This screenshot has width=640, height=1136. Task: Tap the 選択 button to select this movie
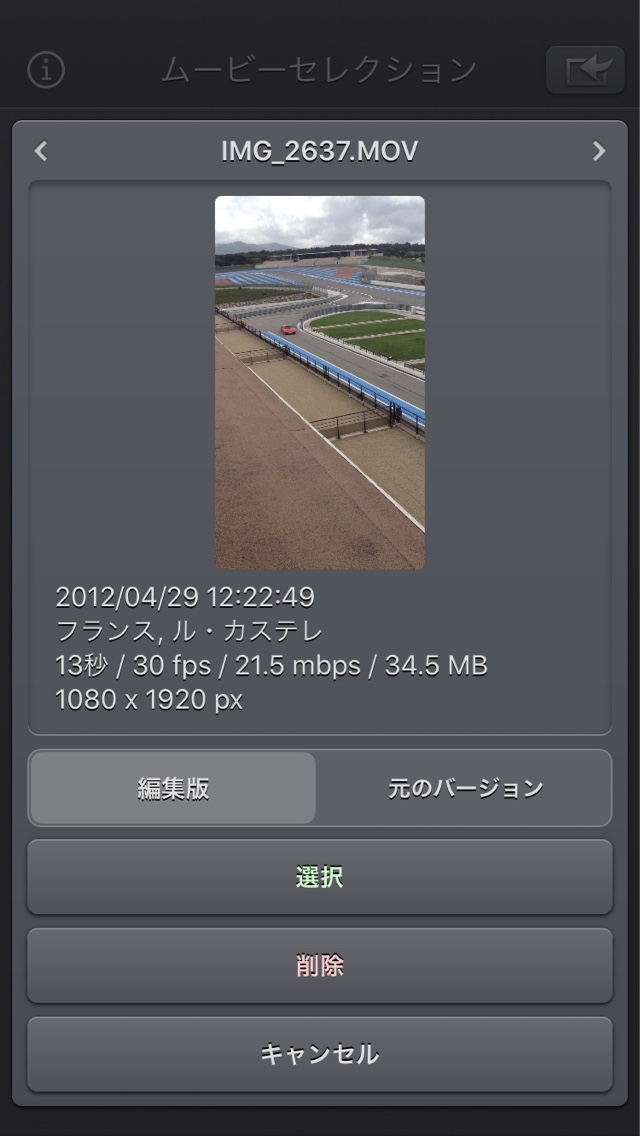pyautogui.click(x=320, y=877)
